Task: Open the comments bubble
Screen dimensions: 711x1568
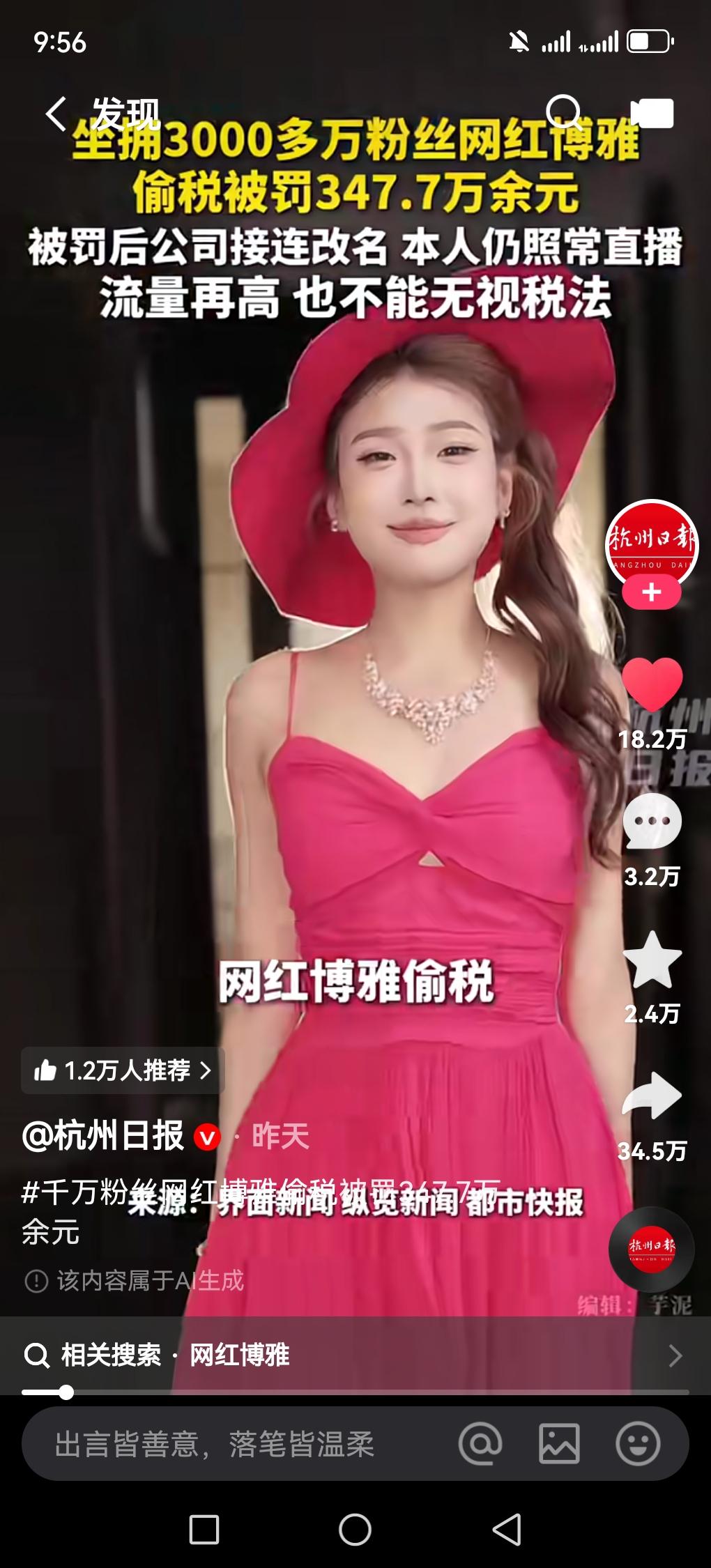Action: pos(652,821)
